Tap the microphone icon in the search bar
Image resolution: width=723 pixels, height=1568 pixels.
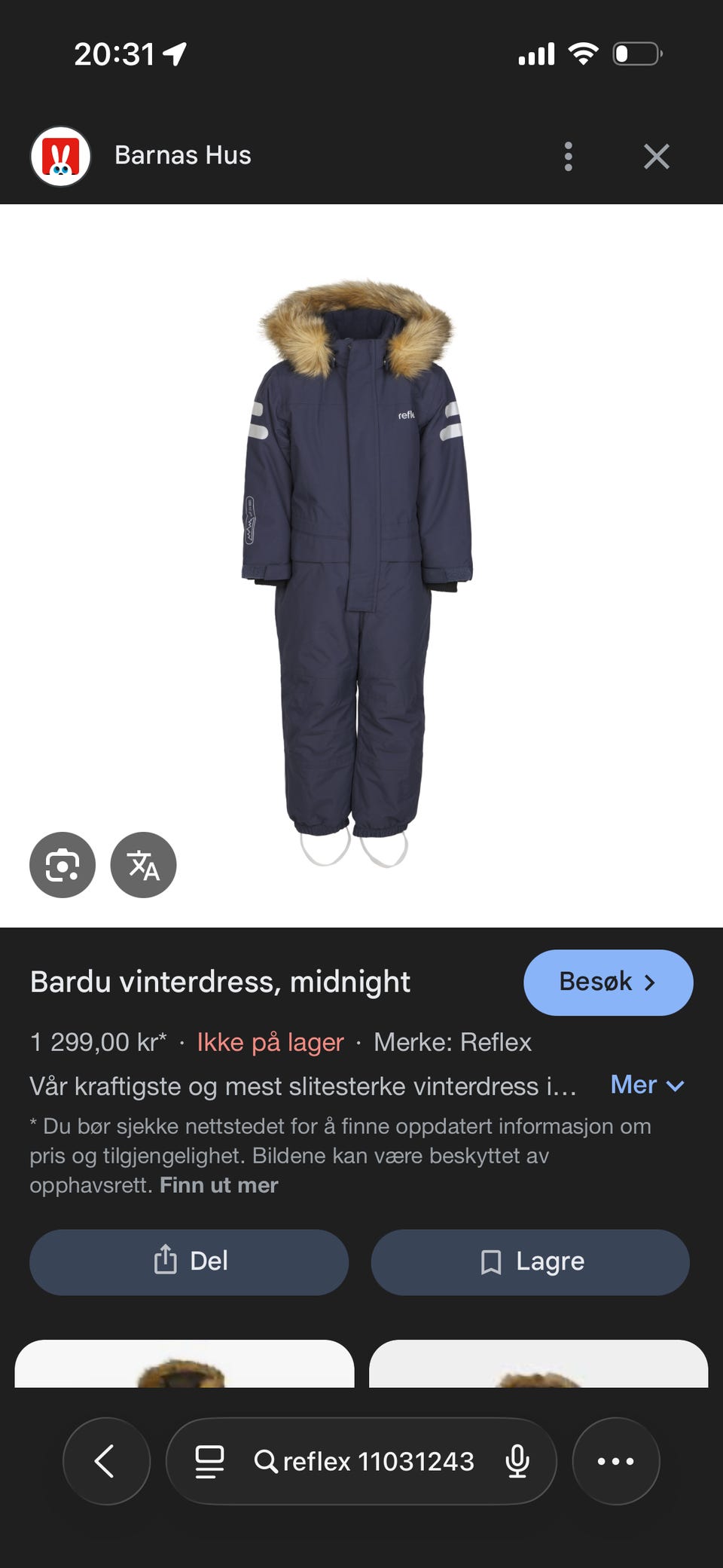[x=516, y=1461]
